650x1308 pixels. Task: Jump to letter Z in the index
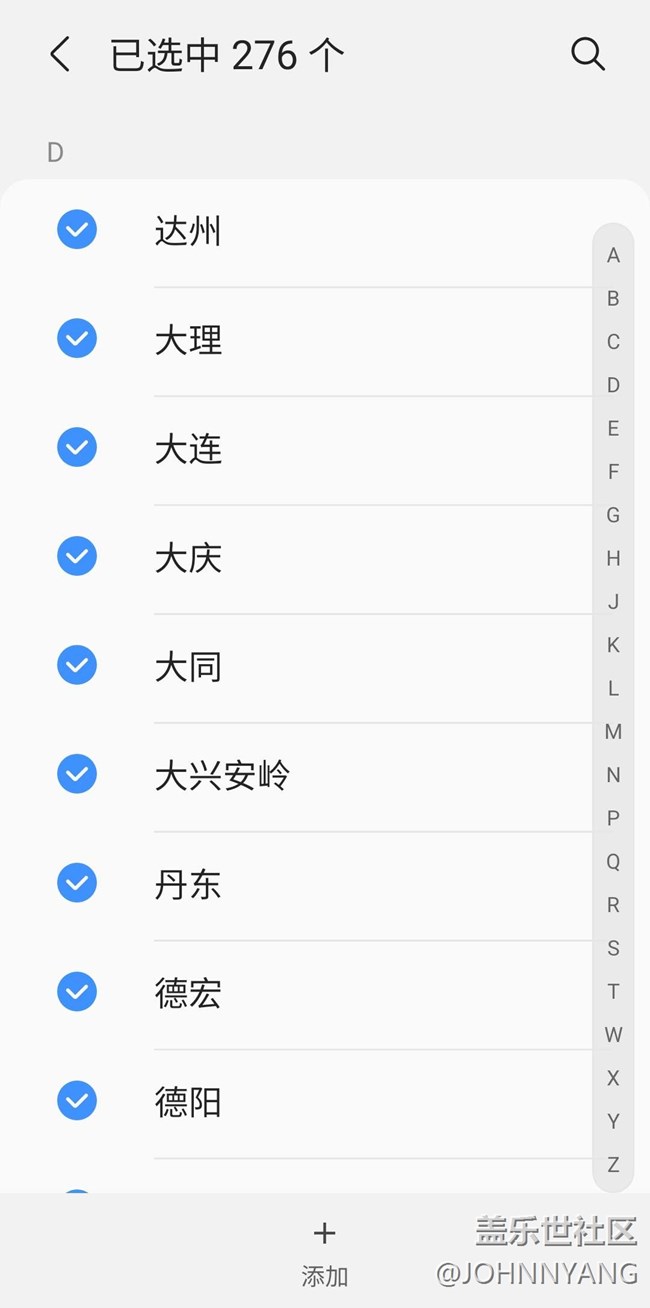tap(613, 1164)
